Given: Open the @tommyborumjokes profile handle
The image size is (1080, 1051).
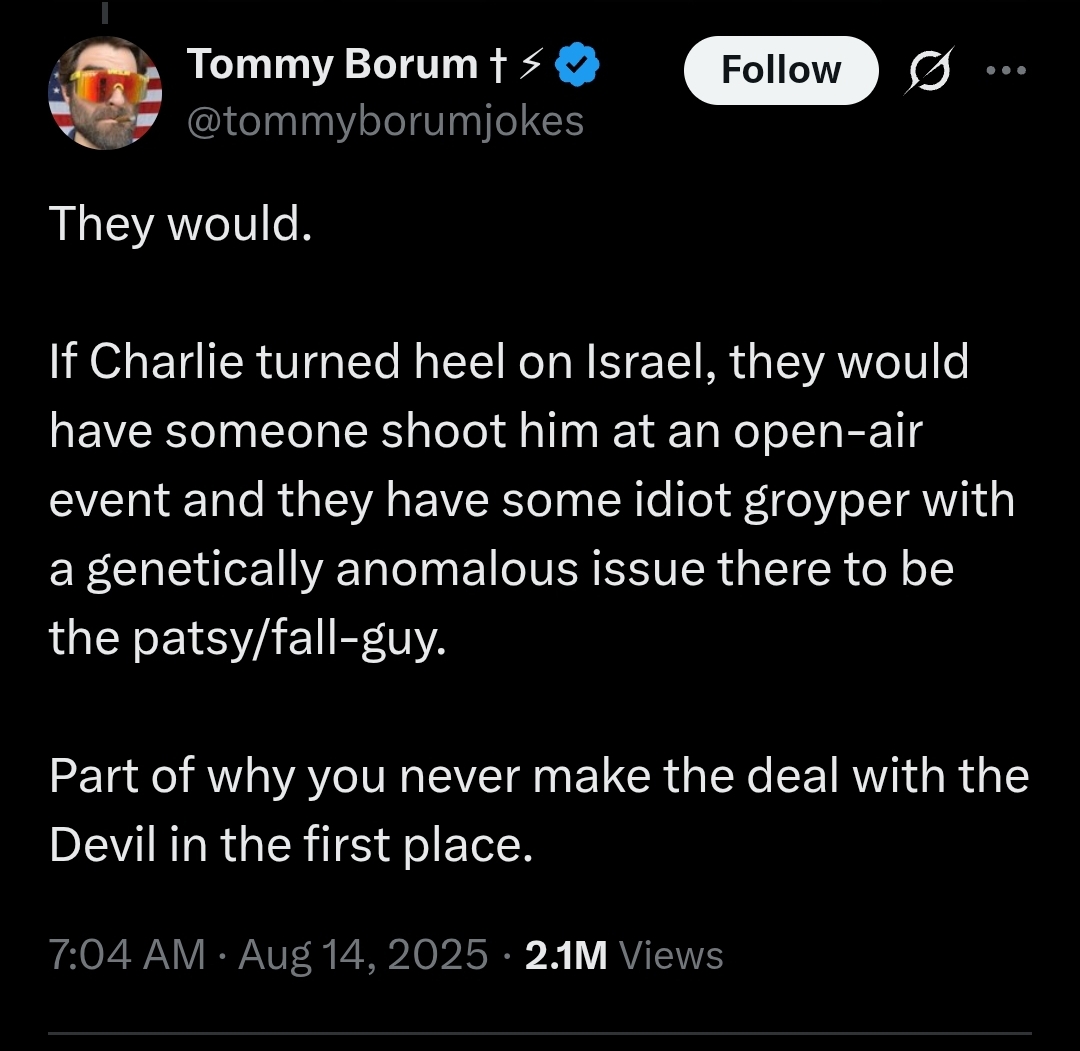Looking at the screenshot, I should point(385,120).
